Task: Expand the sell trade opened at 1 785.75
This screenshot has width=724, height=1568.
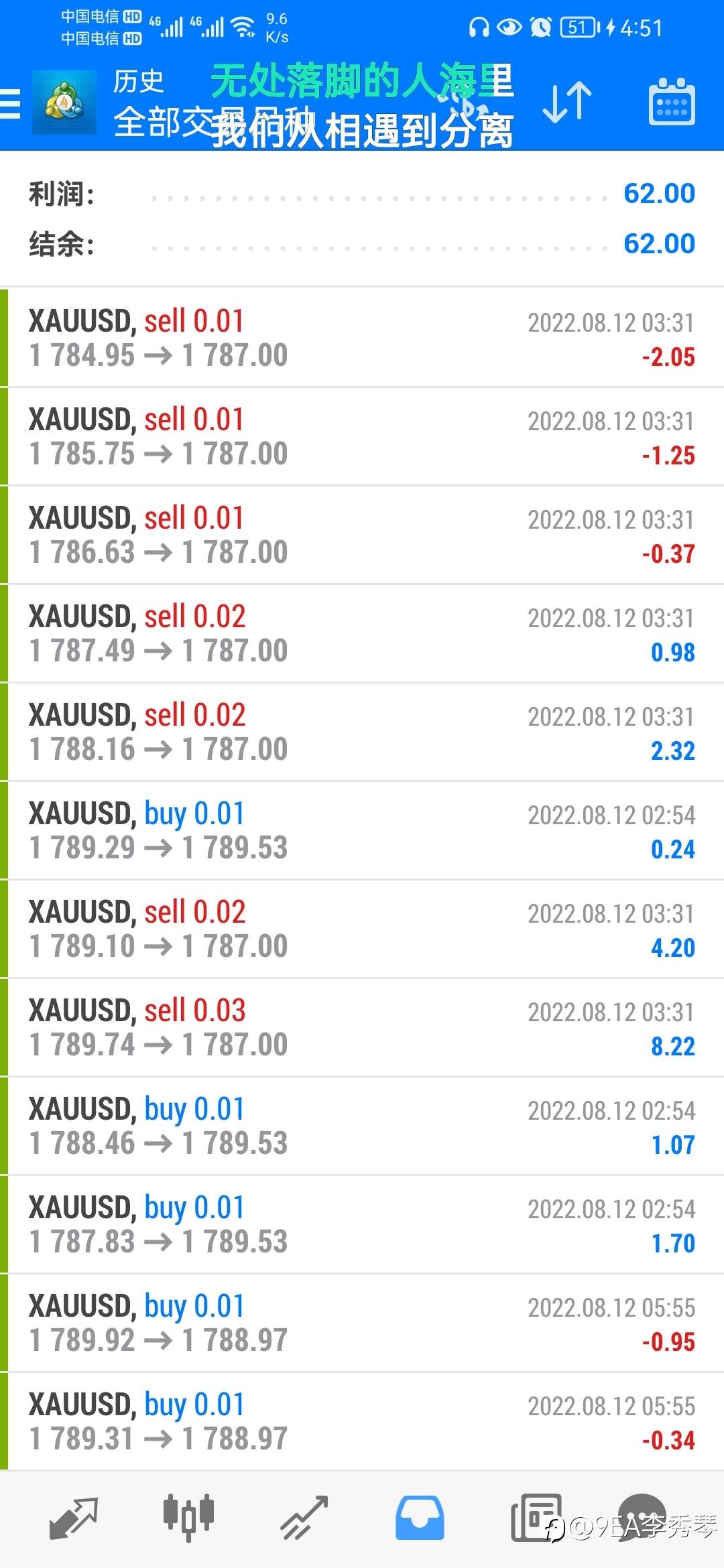Action: point(362,437)
